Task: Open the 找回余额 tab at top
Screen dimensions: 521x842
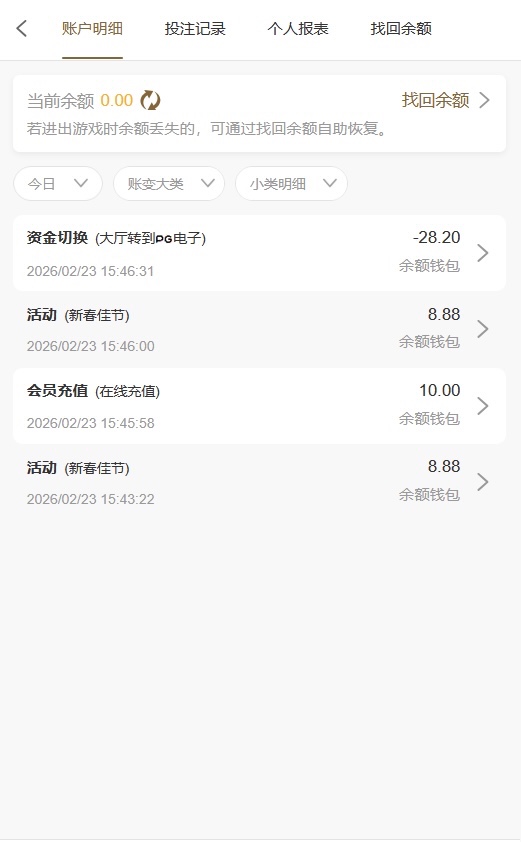Action: pos(401,28)
